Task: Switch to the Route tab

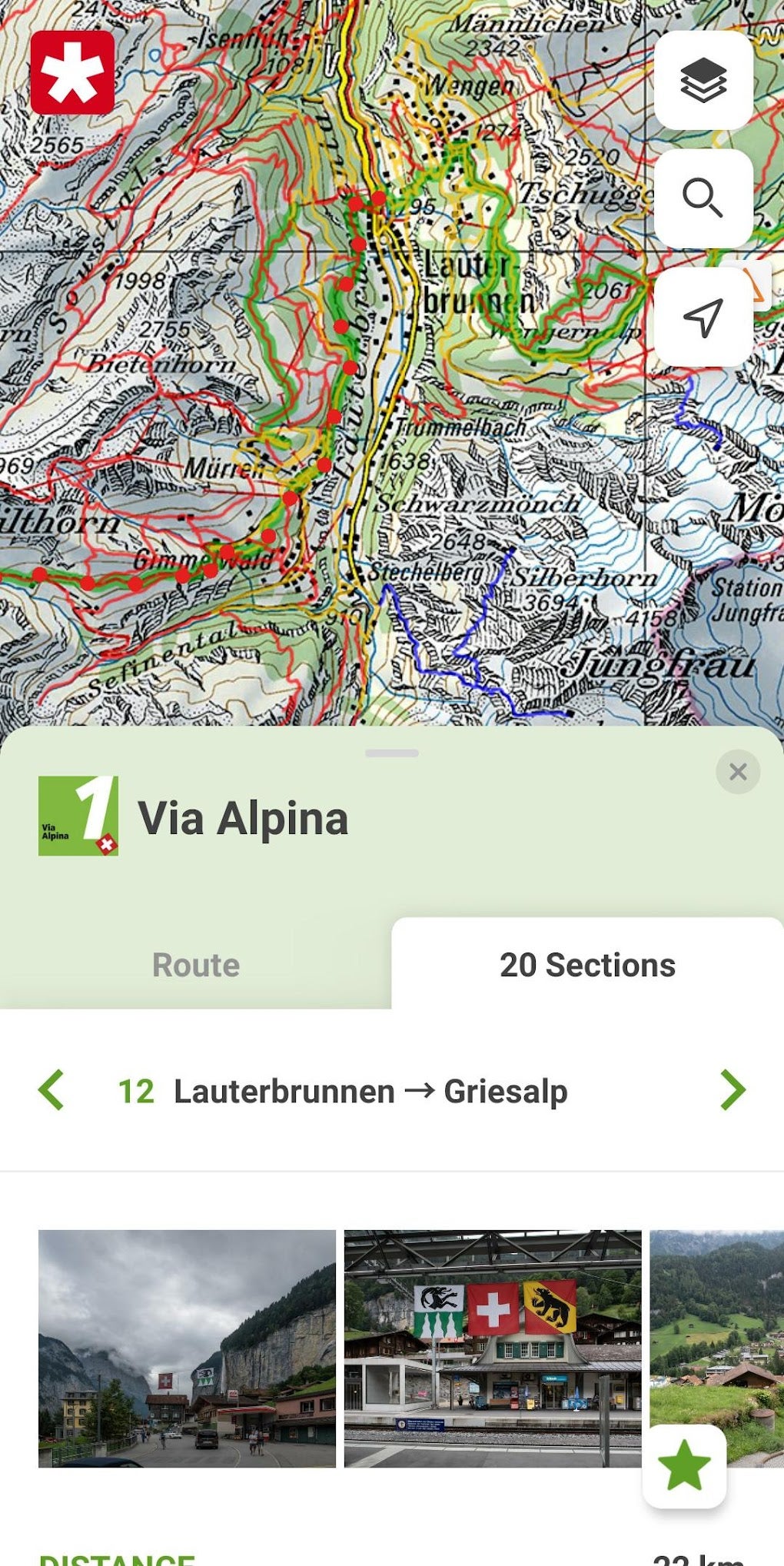Action: (196, 965)
